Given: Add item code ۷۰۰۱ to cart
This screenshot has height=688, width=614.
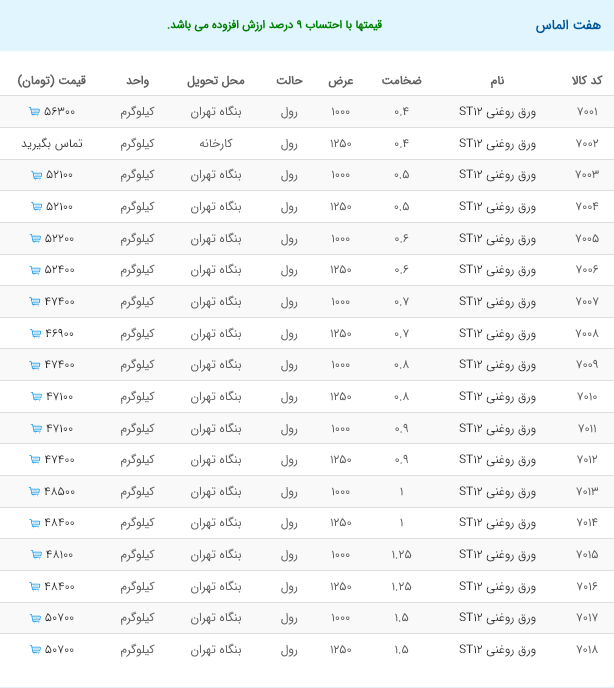Looking at the screenshot, I should pos(34,112).
